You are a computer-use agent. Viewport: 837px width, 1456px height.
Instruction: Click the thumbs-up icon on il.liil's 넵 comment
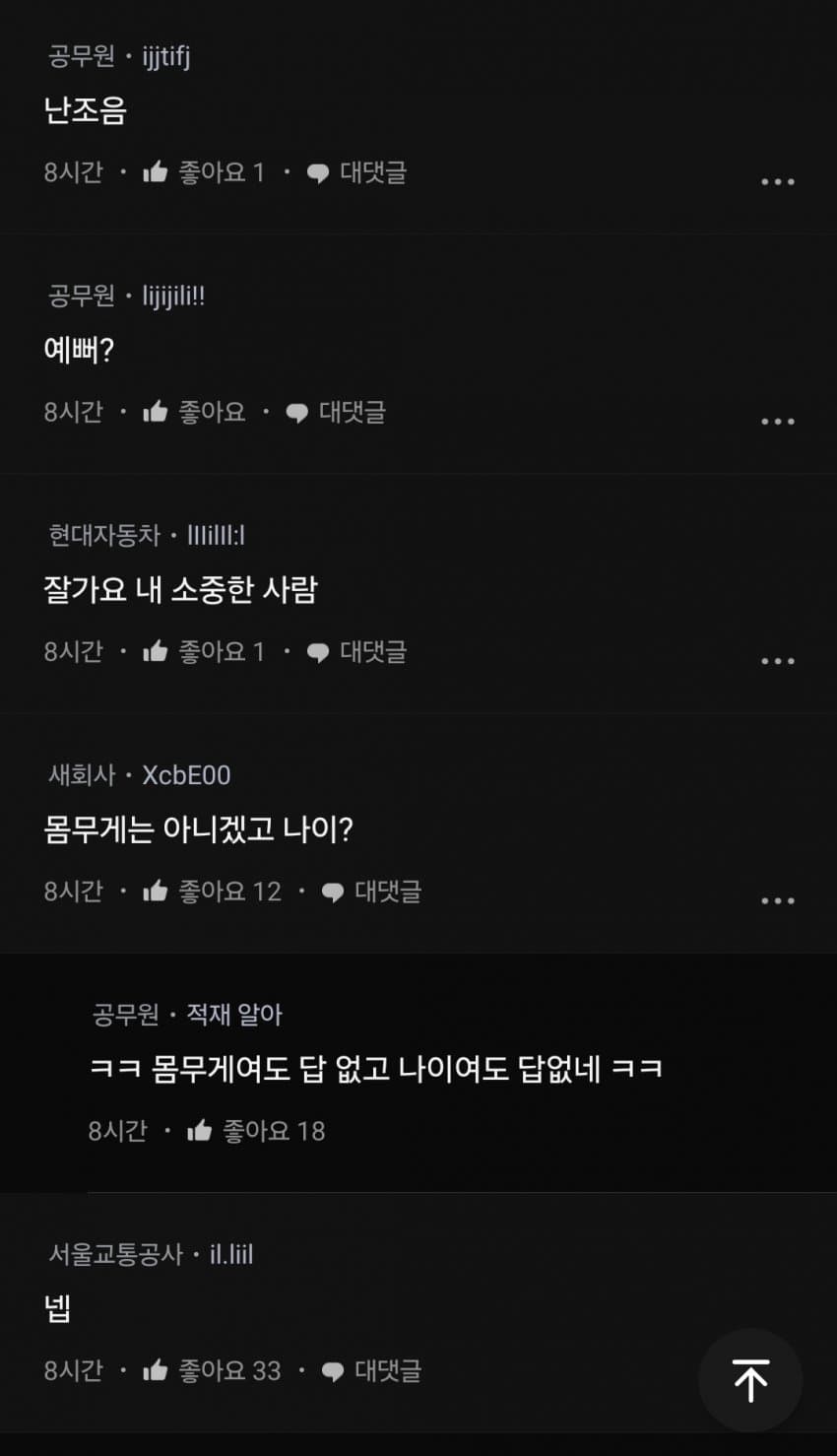pos(156,1370)
